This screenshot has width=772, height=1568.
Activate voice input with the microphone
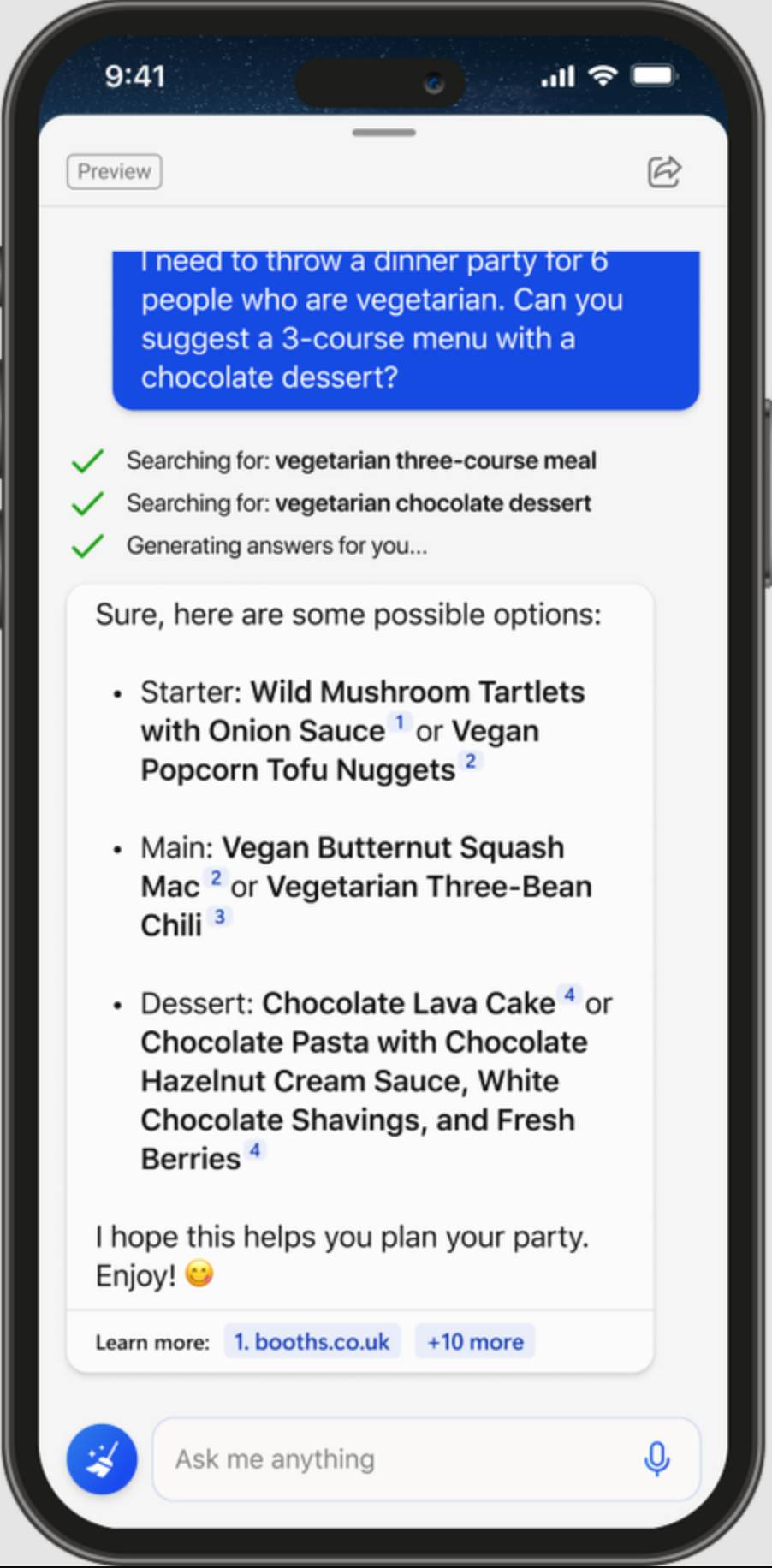click(656, 1459)
